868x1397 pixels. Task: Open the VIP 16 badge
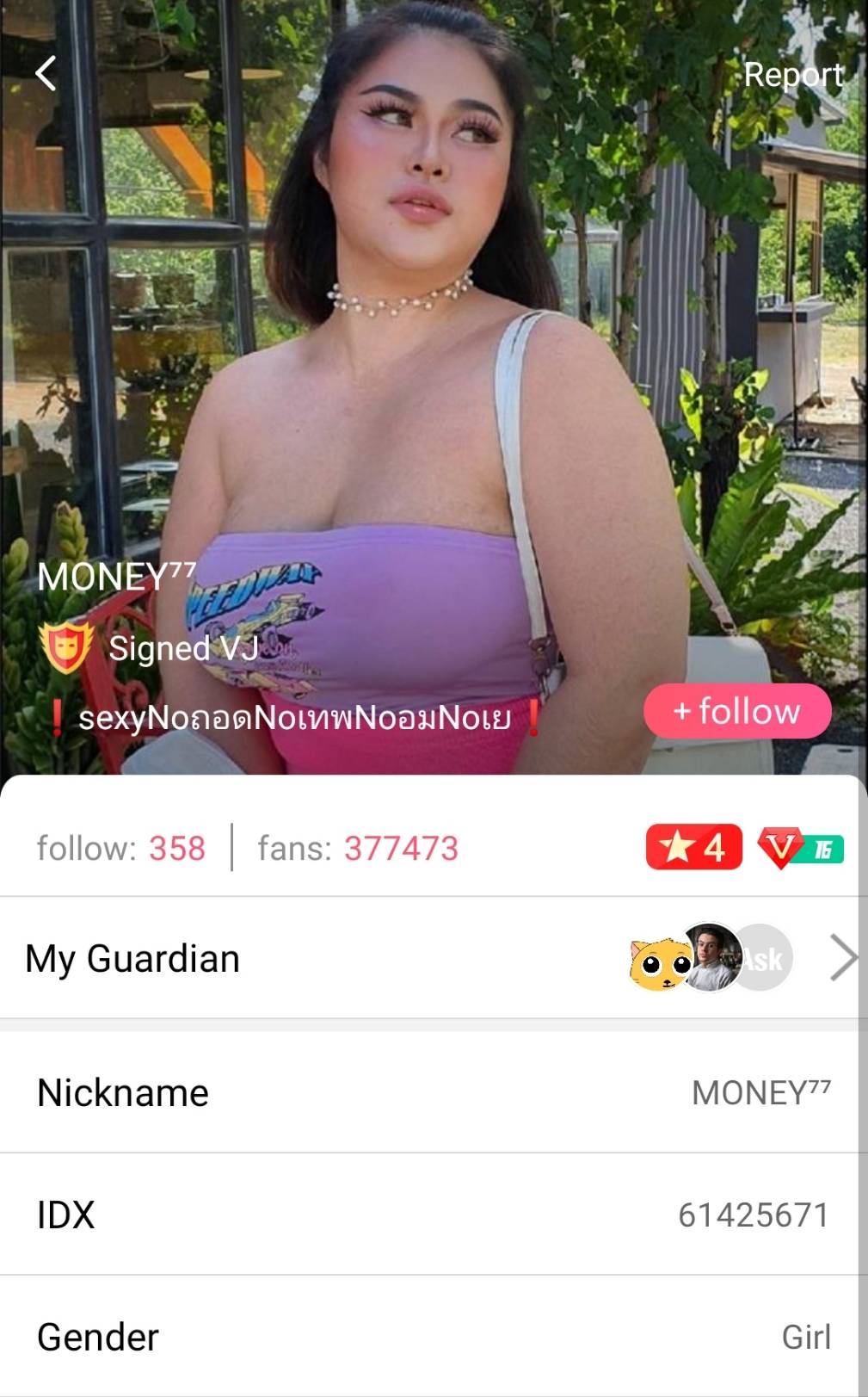coord(800,848)
